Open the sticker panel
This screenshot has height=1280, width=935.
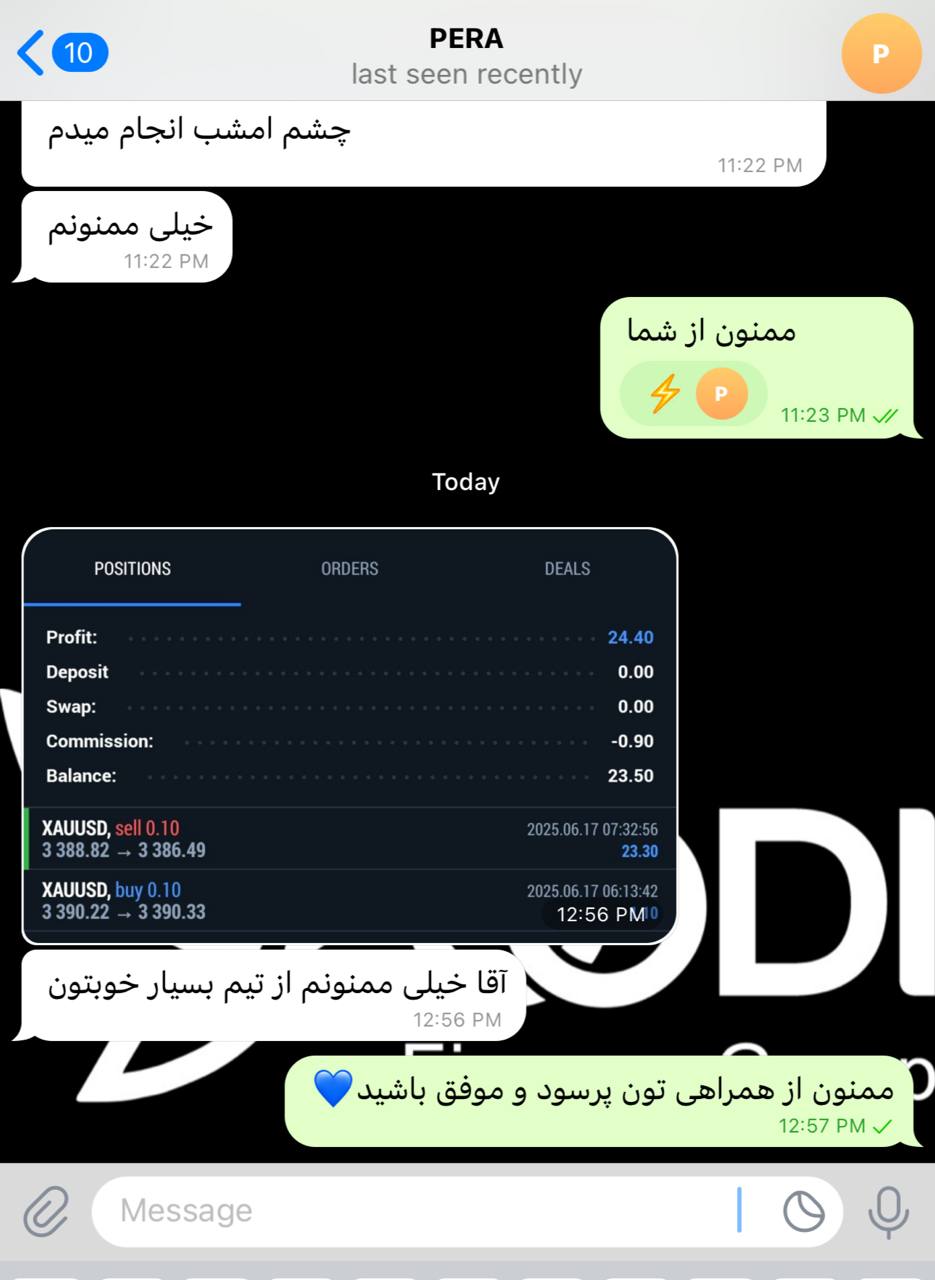[x=803, y=1211]
